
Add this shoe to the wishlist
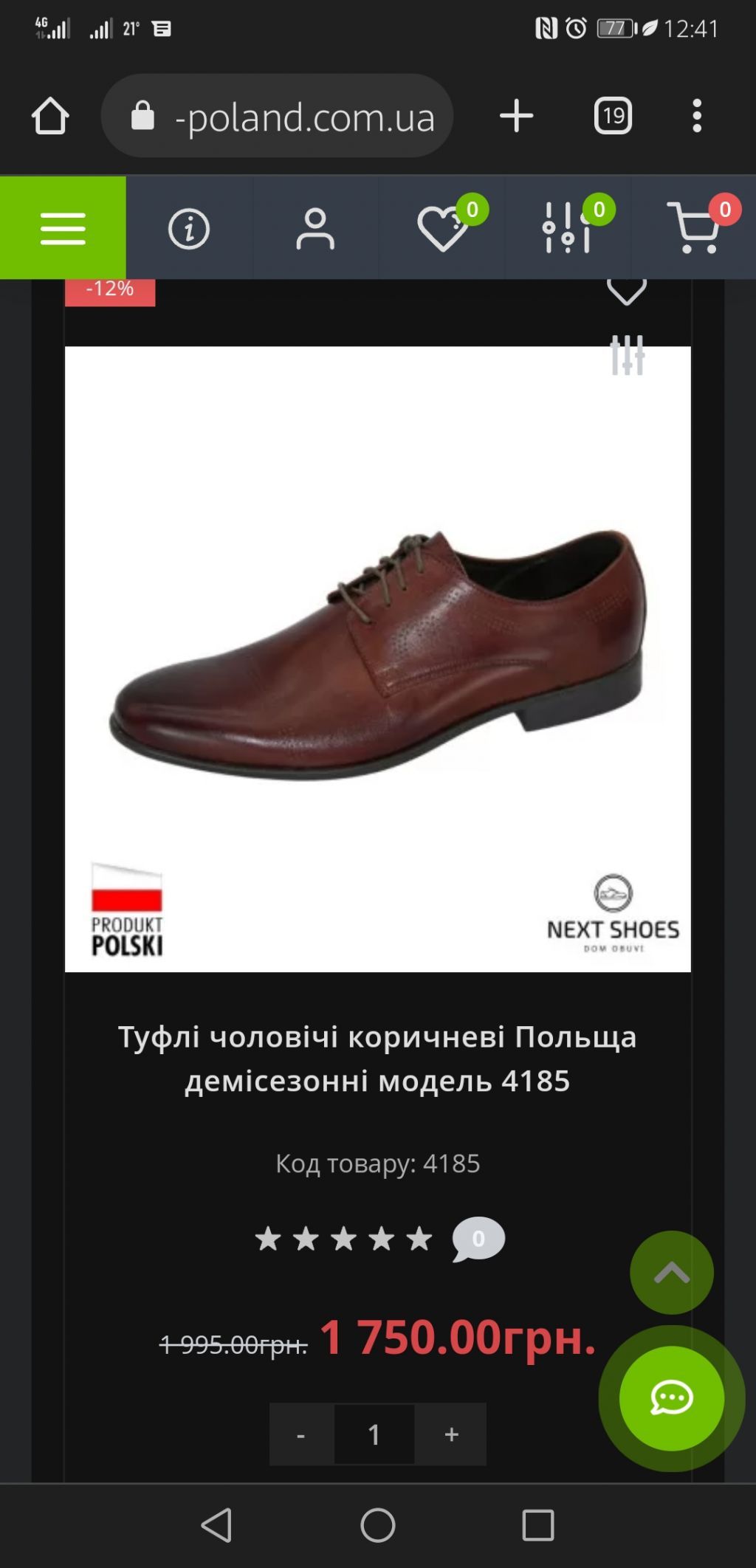click(x=626, y=291)
